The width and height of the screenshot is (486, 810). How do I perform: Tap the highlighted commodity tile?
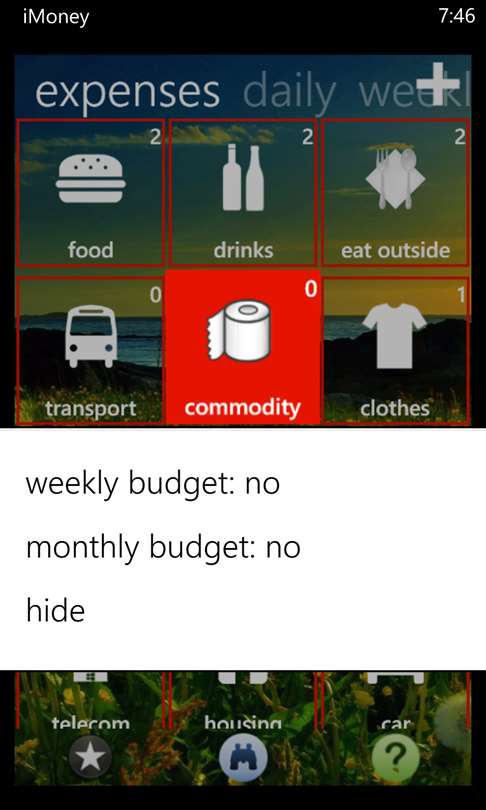tap(243, 348)
